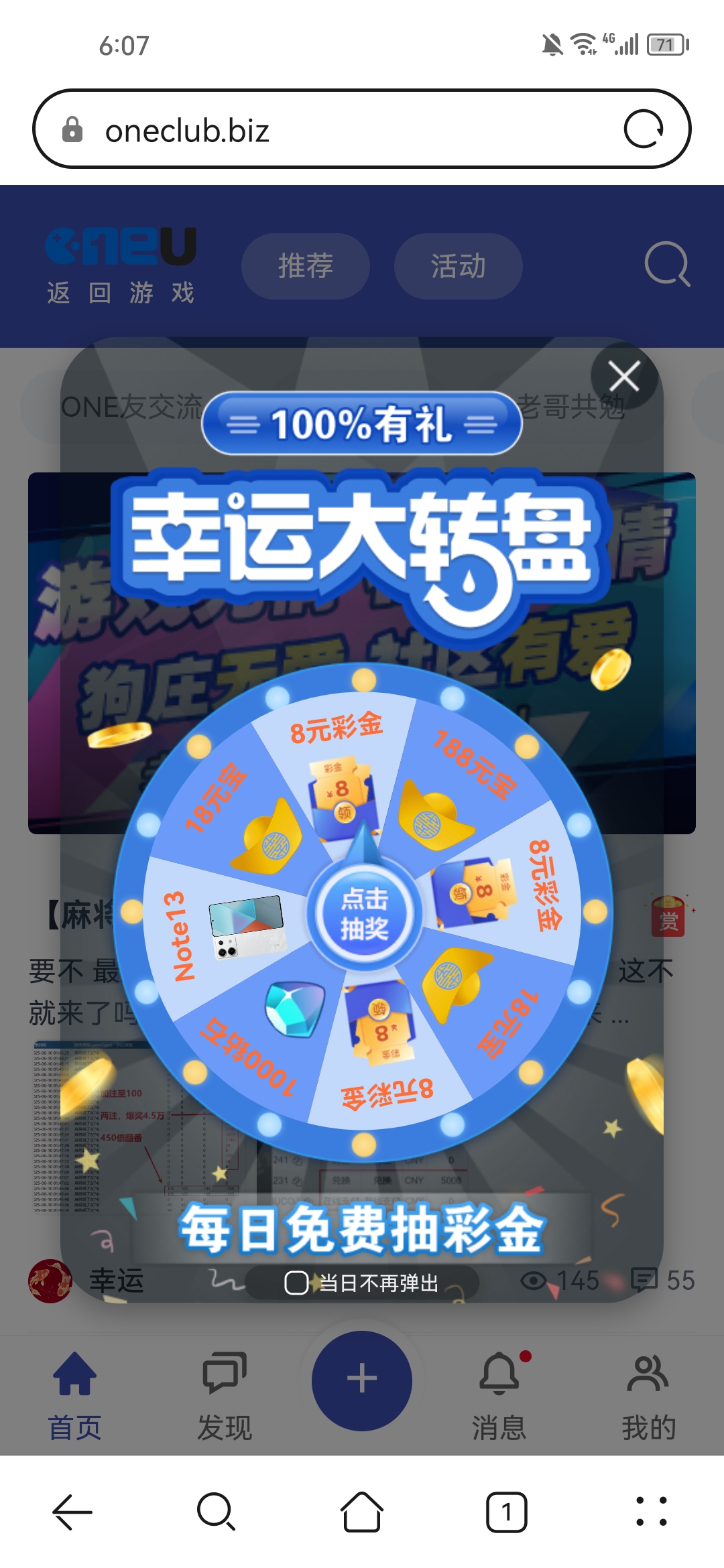Switch to the 推荐 tab
This screenshot has width=724, height=1568.
[x=305, y=265]
